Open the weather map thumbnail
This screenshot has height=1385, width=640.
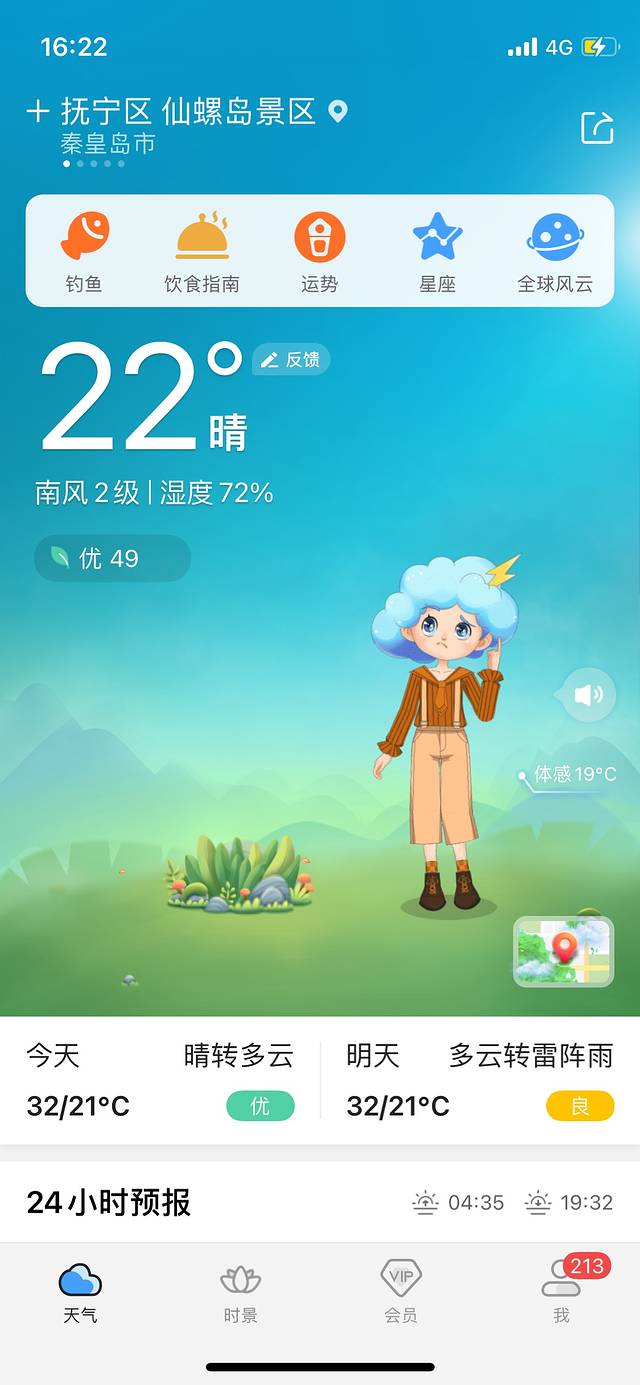pos(563,951)
